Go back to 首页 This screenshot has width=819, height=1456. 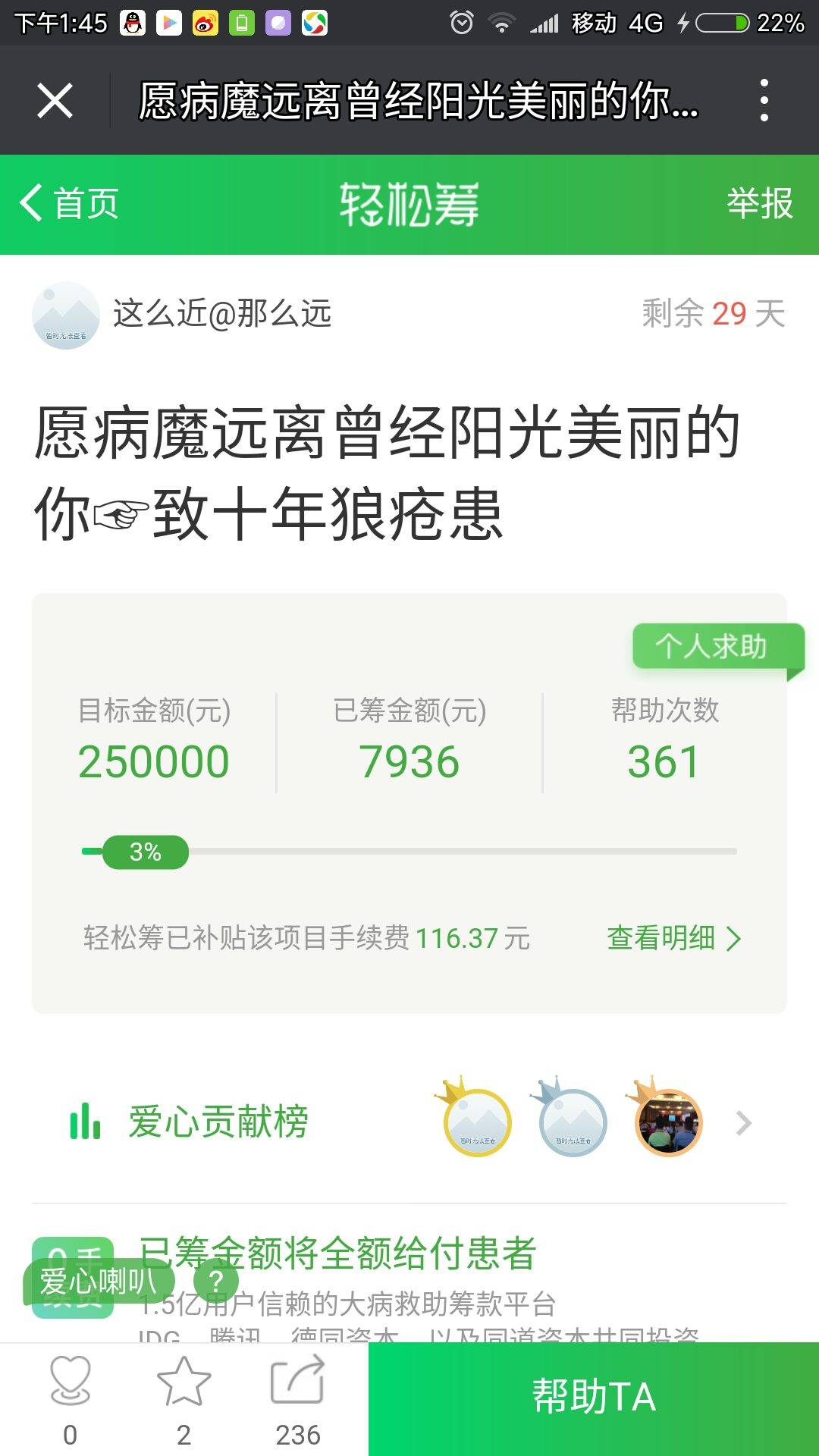point(70,203)
